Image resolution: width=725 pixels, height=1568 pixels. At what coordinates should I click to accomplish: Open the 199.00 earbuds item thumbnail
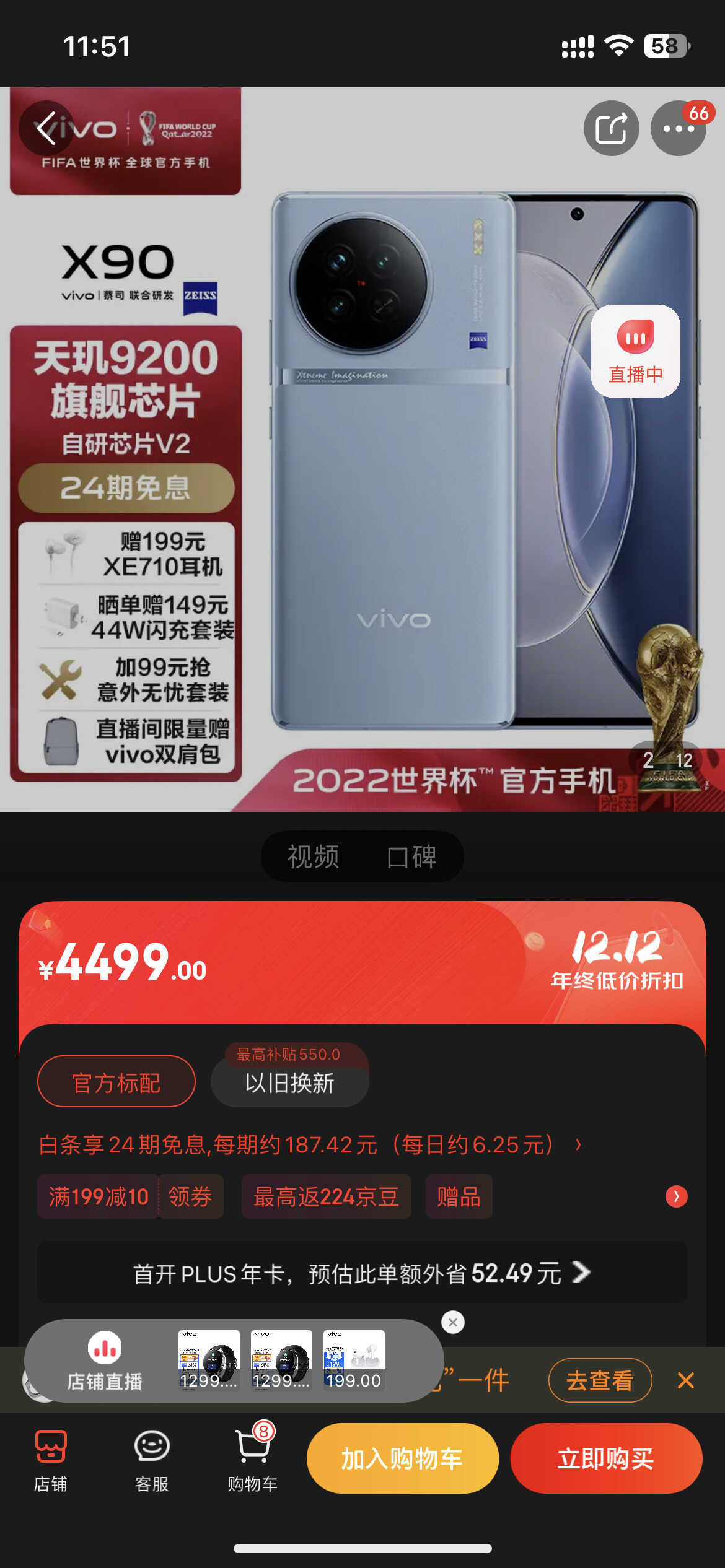coord(354,1361)
